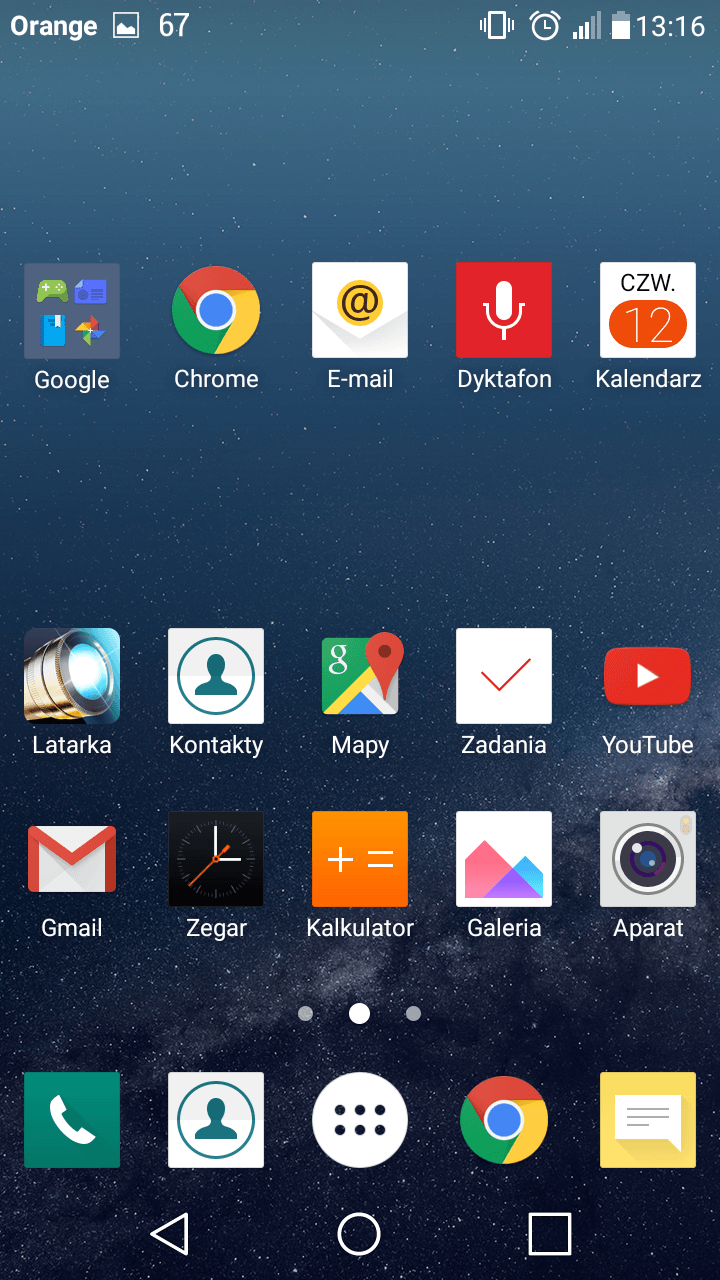Image resolution: width=720 pixels, height=1280 pixels.
Task: Open the phone dialer in the dock
Action: [x=72, y=1120]
